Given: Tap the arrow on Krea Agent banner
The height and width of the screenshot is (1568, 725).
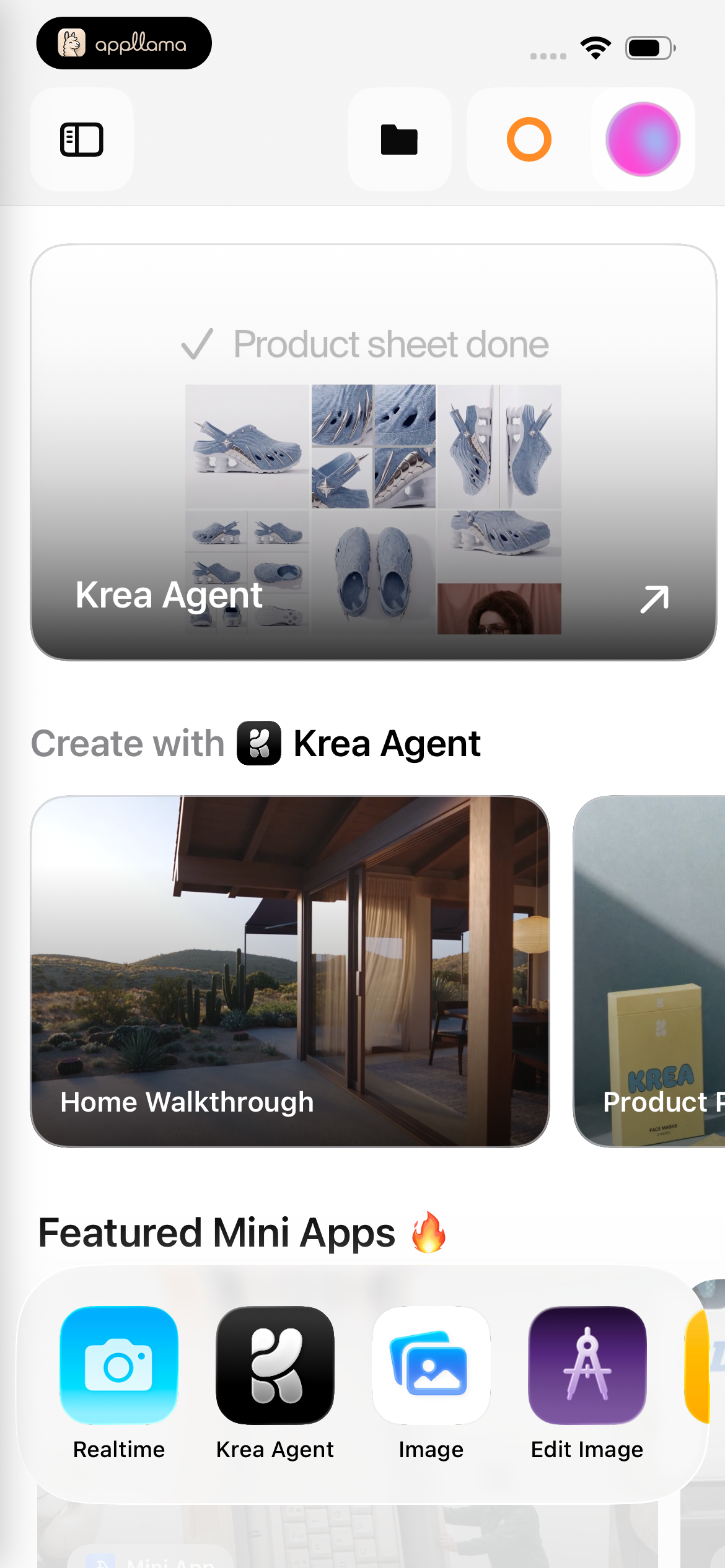Looking at the screenshot, I should tap(654, 599).
